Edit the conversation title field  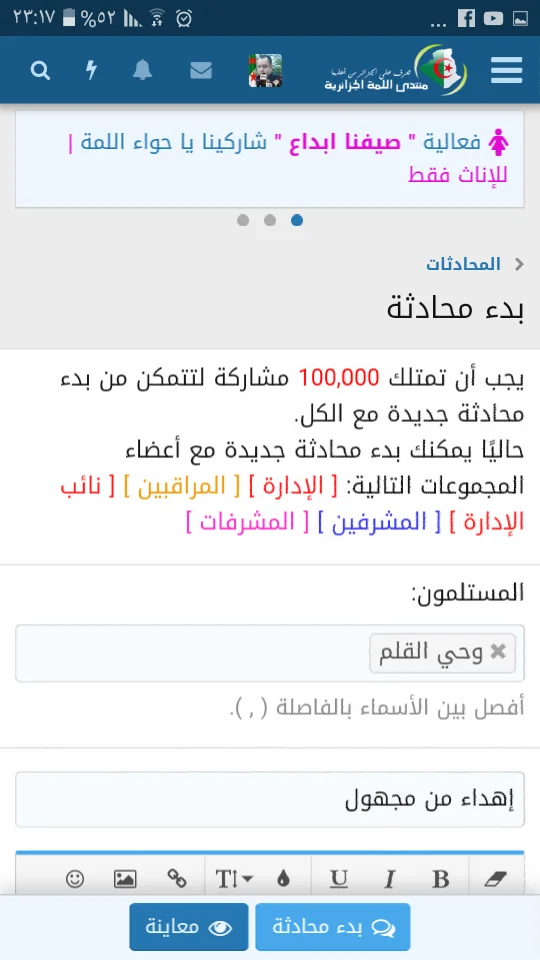click(270, 799)
